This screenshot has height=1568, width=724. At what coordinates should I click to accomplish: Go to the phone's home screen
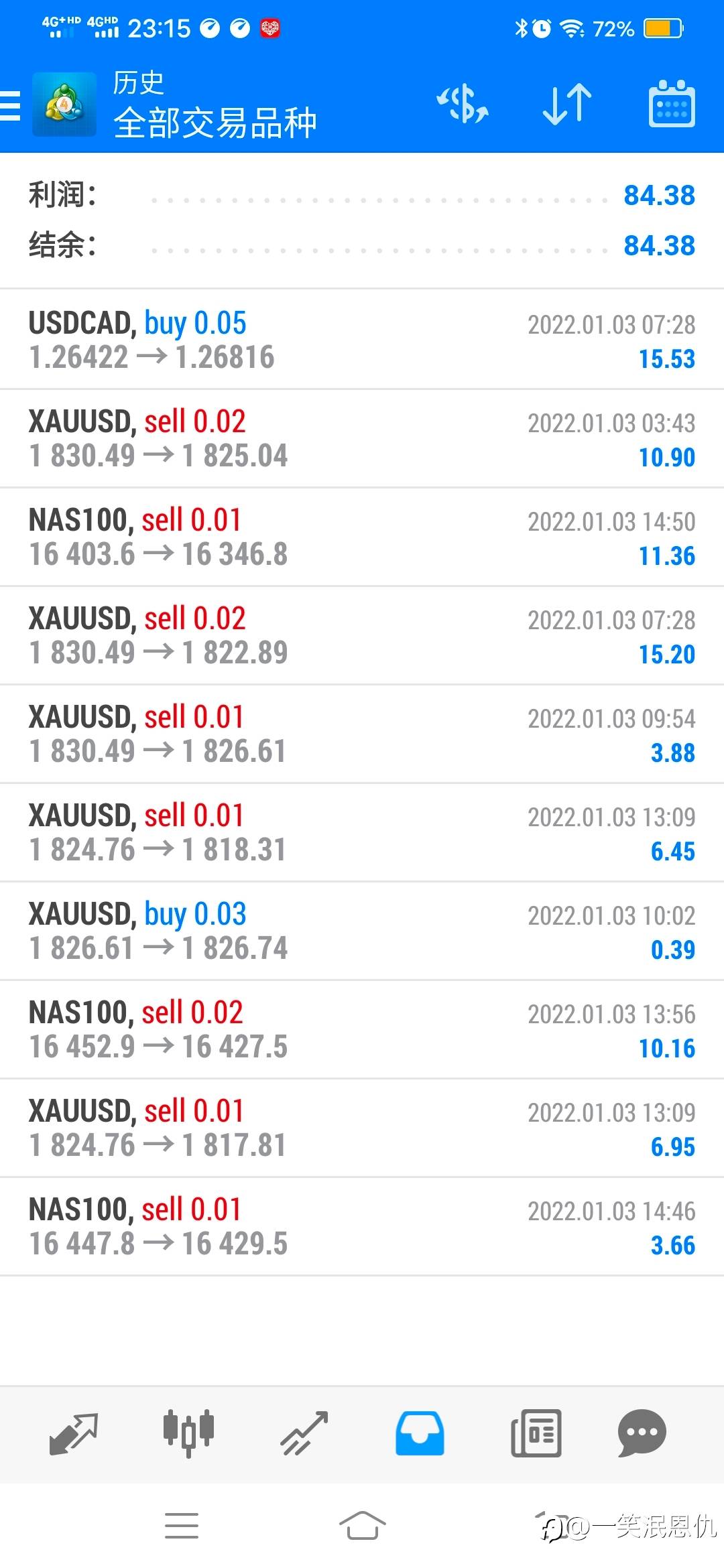point(362,1526)
